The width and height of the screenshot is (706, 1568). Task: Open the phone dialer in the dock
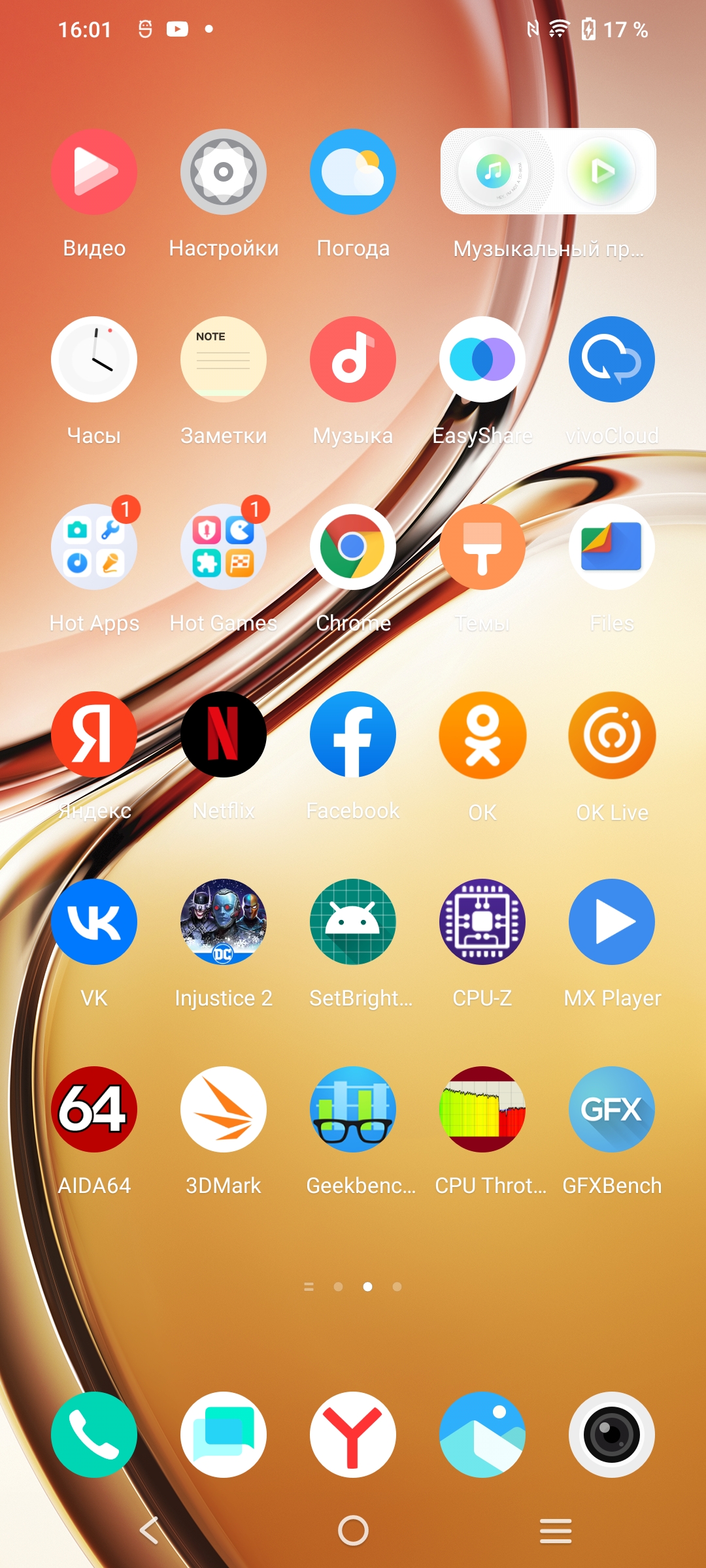pyautogui.click(x=94, y=1435)
